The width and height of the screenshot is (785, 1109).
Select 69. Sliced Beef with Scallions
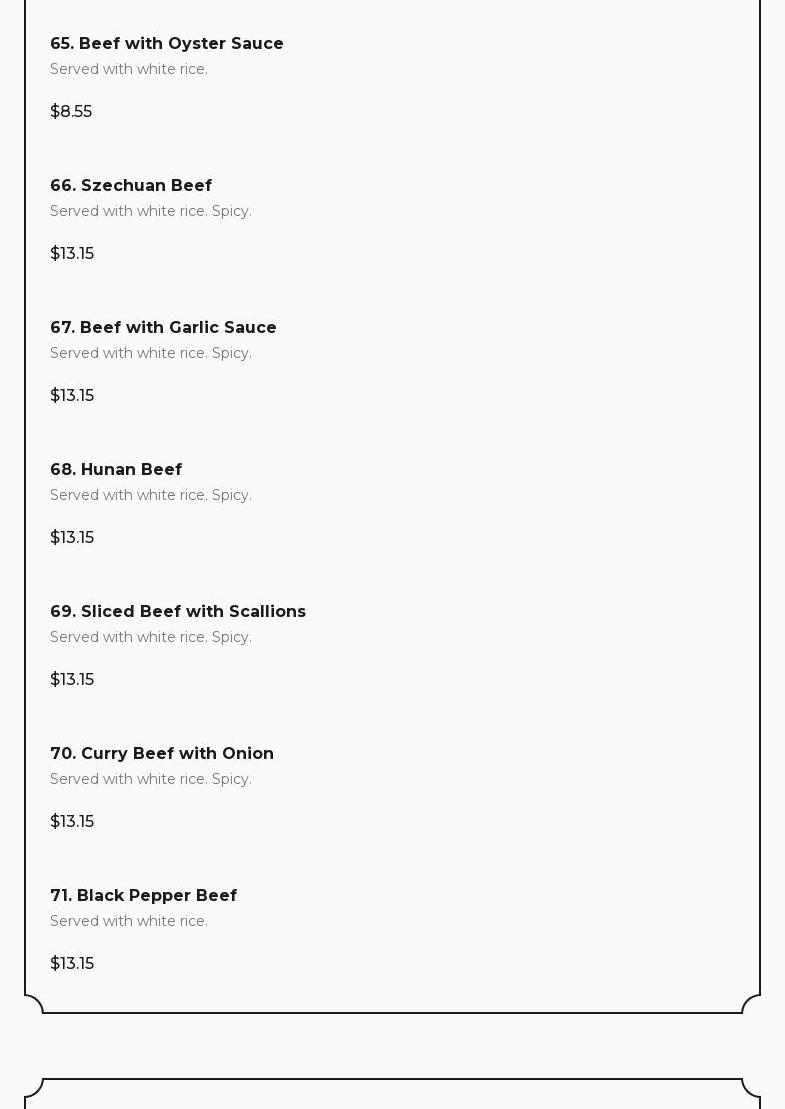178,612
